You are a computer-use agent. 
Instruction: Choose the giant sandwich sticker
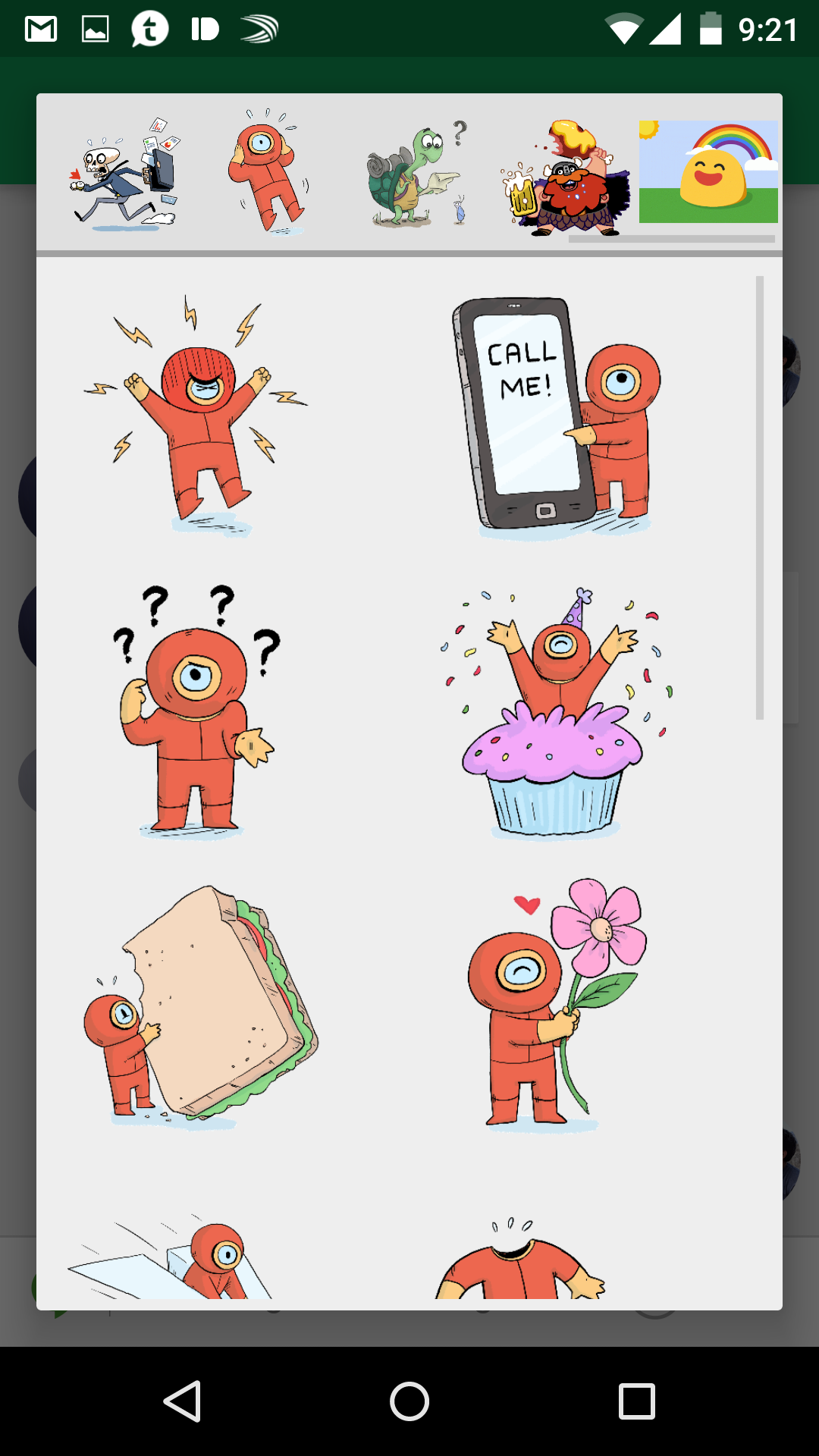tap(201, 1005)
